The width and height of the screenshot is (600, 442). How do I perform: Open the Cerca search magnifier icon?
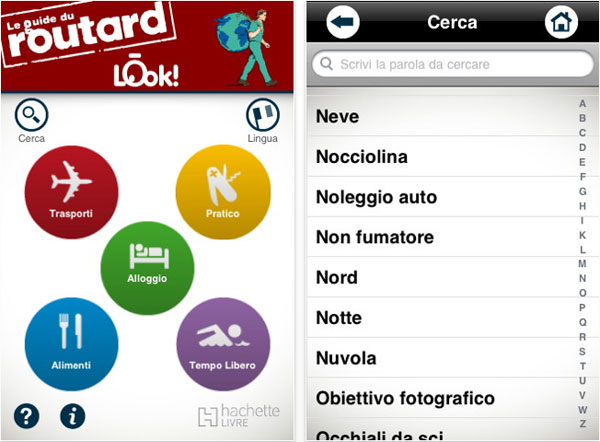pos(32,116)
